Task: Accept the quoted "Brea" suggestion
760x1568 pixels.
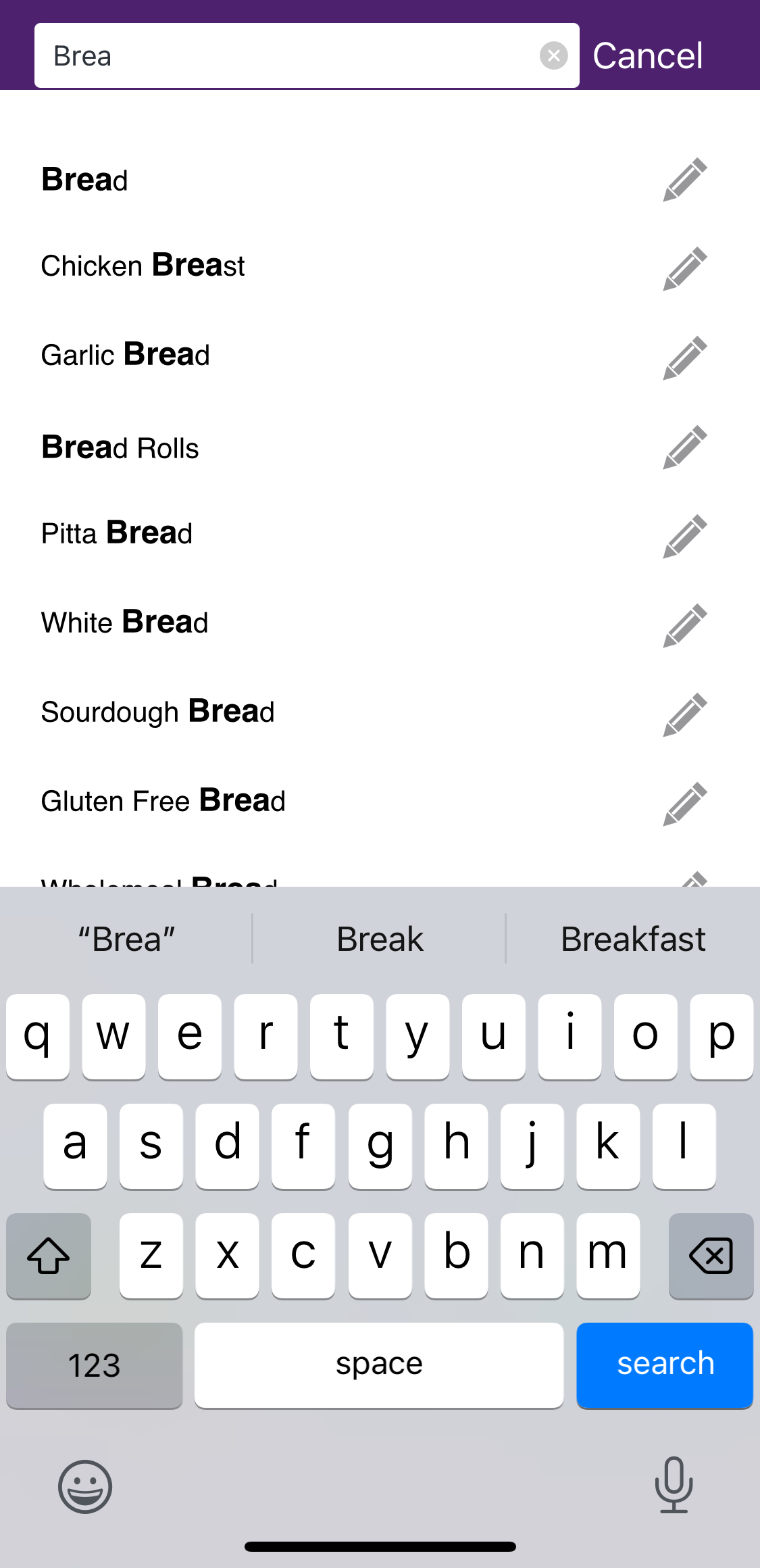Action: [x=126, y=938]
